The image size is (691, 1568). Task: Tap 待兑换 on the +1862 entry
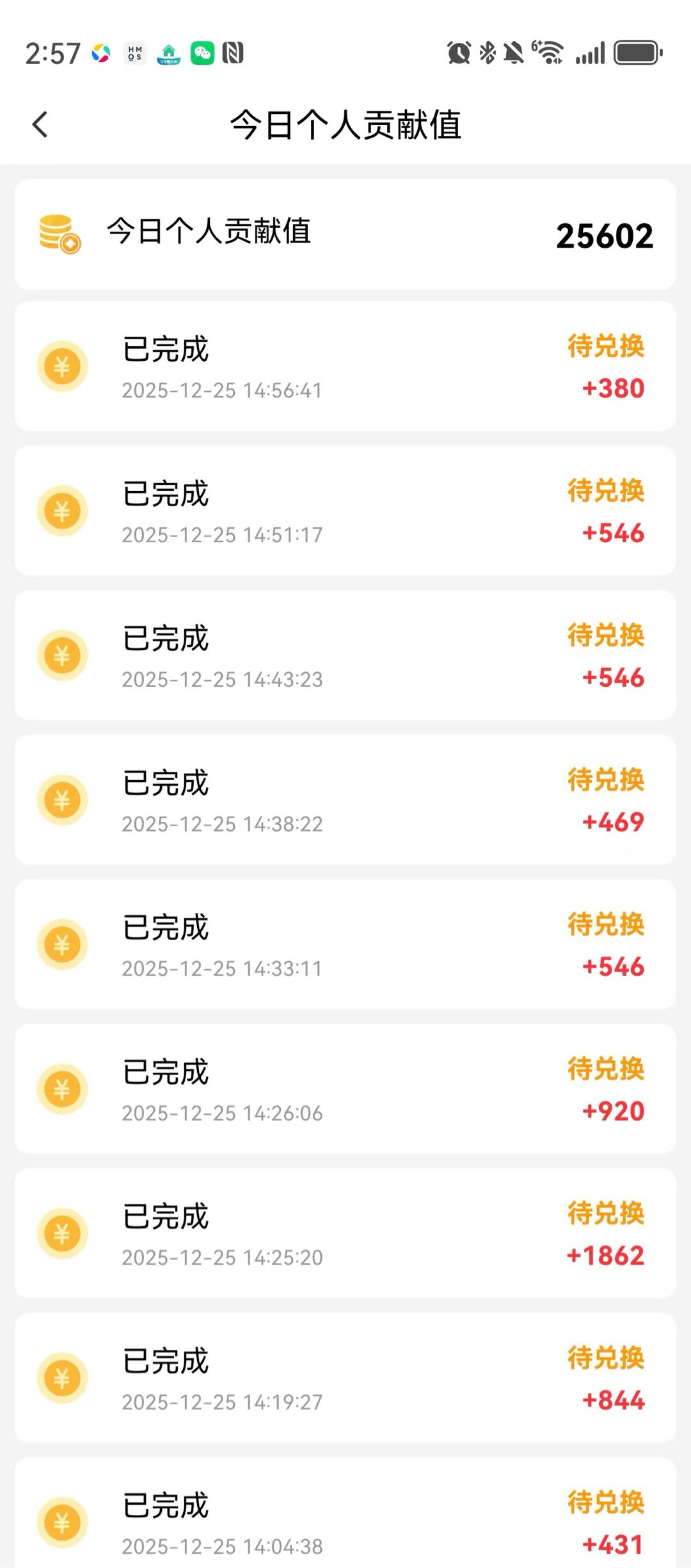coord(605,1215)
